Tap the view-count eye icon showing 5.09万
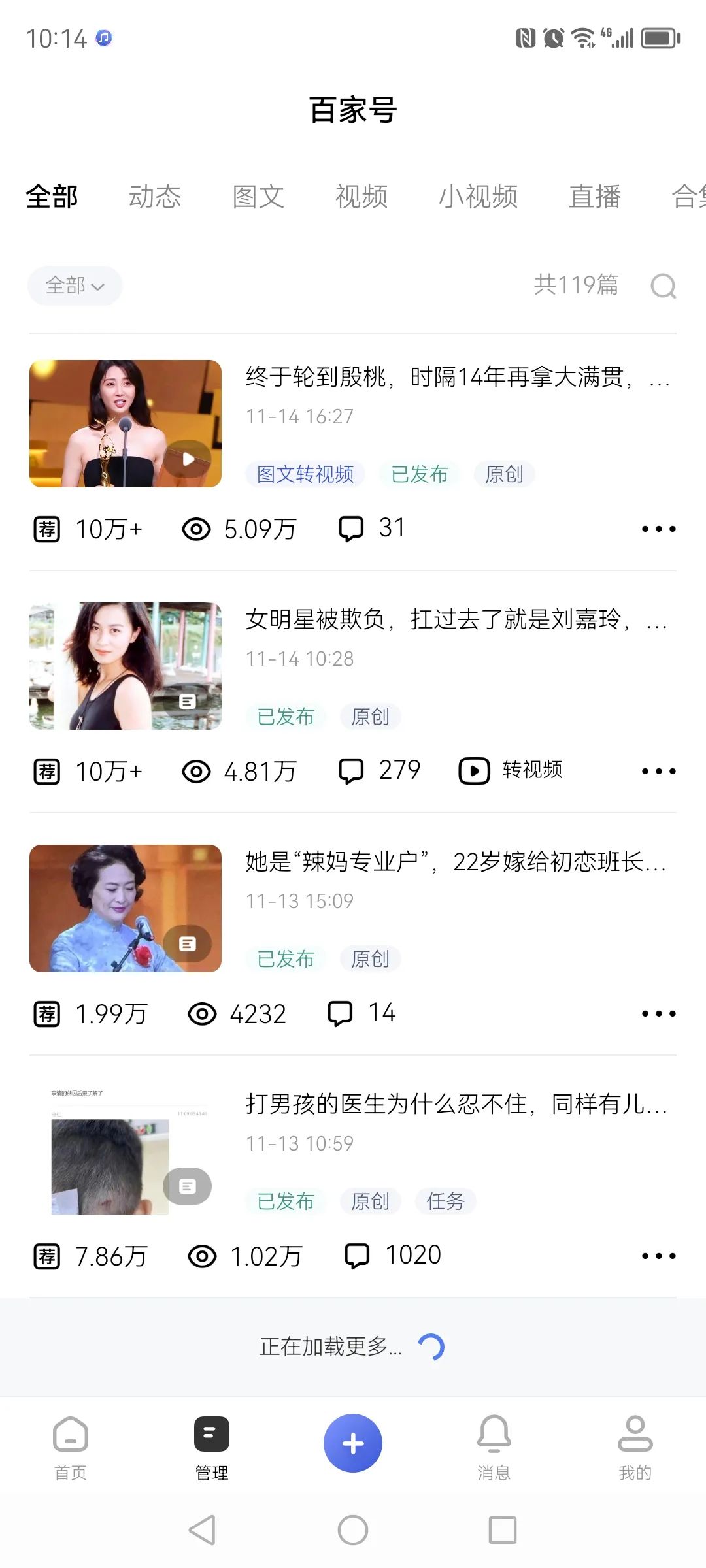 (x=198, y=528)
